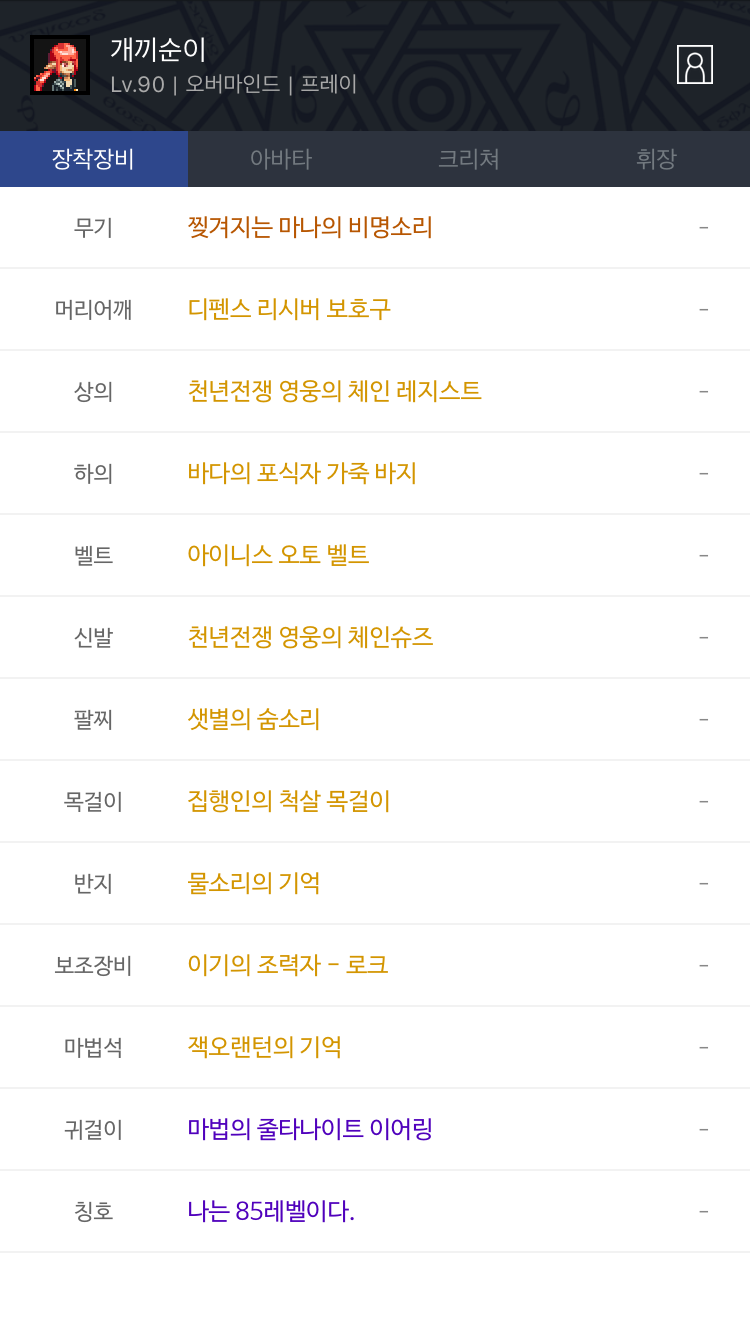Image resolution: width=750 pixels, height=1334 pixels.
Task: Open 아이니스 오토 벨트 details
Action: [278, 555]
